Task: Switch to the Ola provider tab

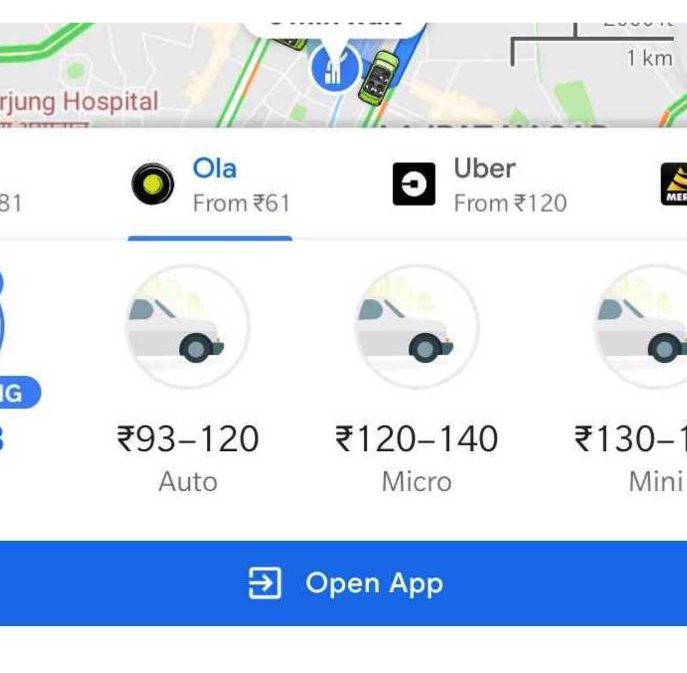Action: [x=211, y=185]
